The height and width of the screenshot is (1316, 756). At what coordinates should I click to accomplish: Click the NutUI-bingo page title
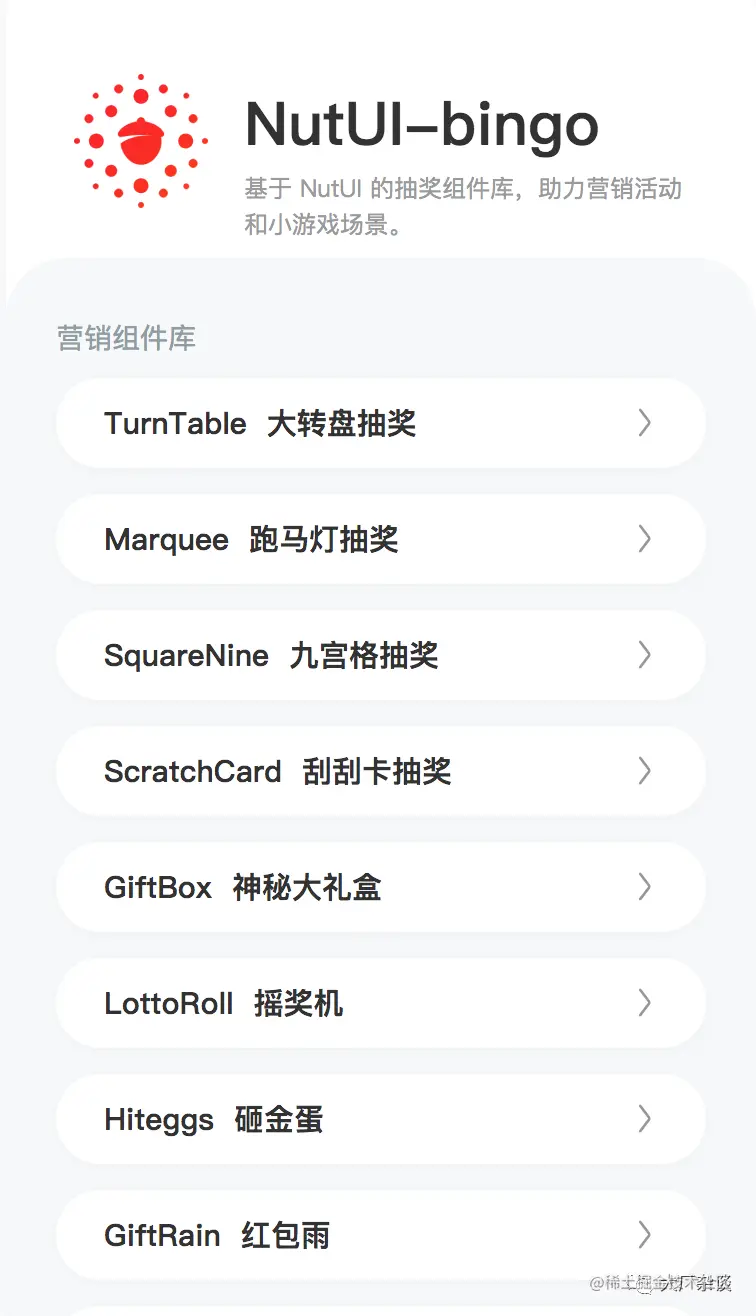pyautogui.click(x=421, y=126)
